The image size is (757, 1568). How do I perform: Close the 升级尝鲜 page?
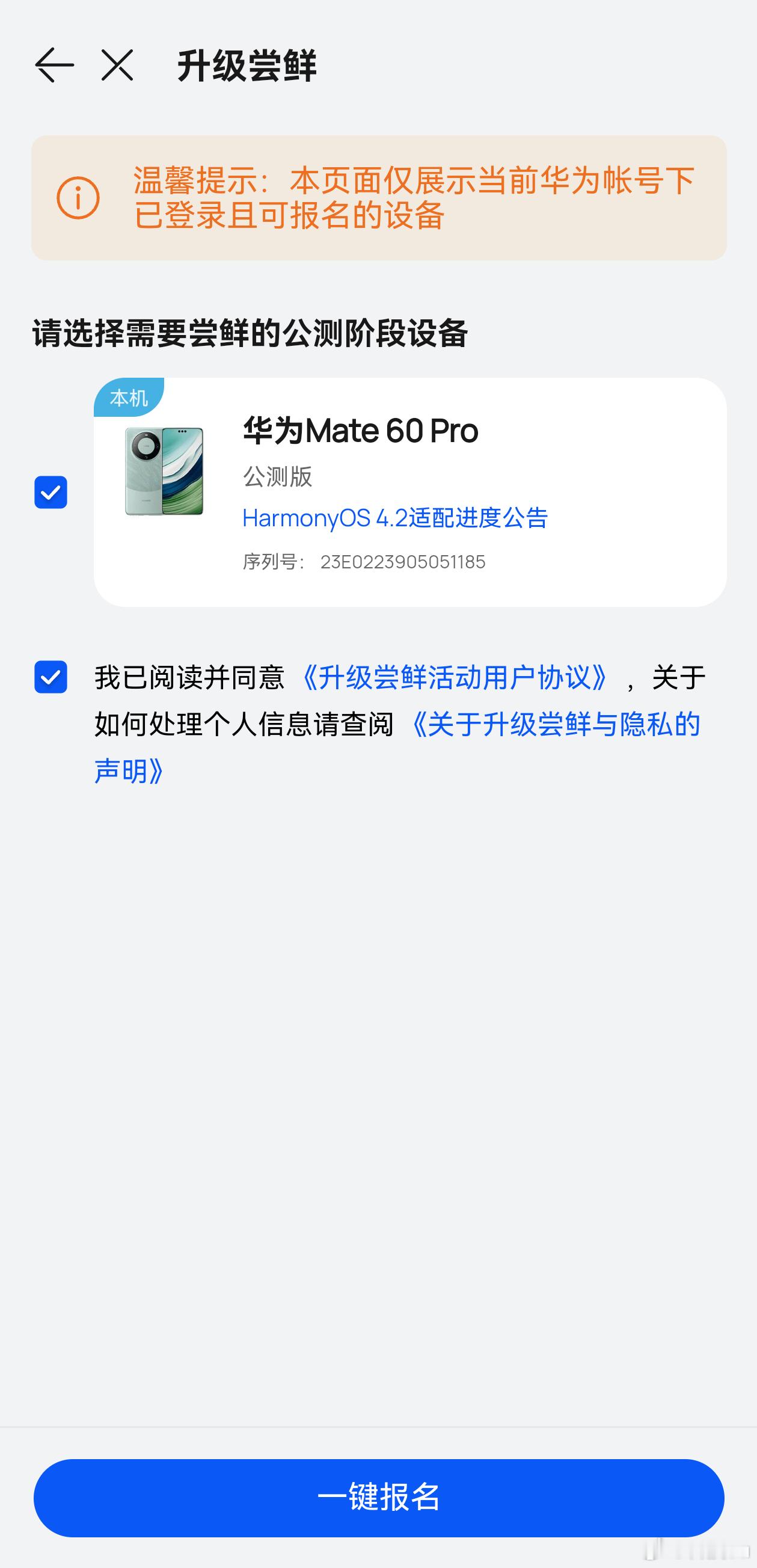[x=117, y=65]
